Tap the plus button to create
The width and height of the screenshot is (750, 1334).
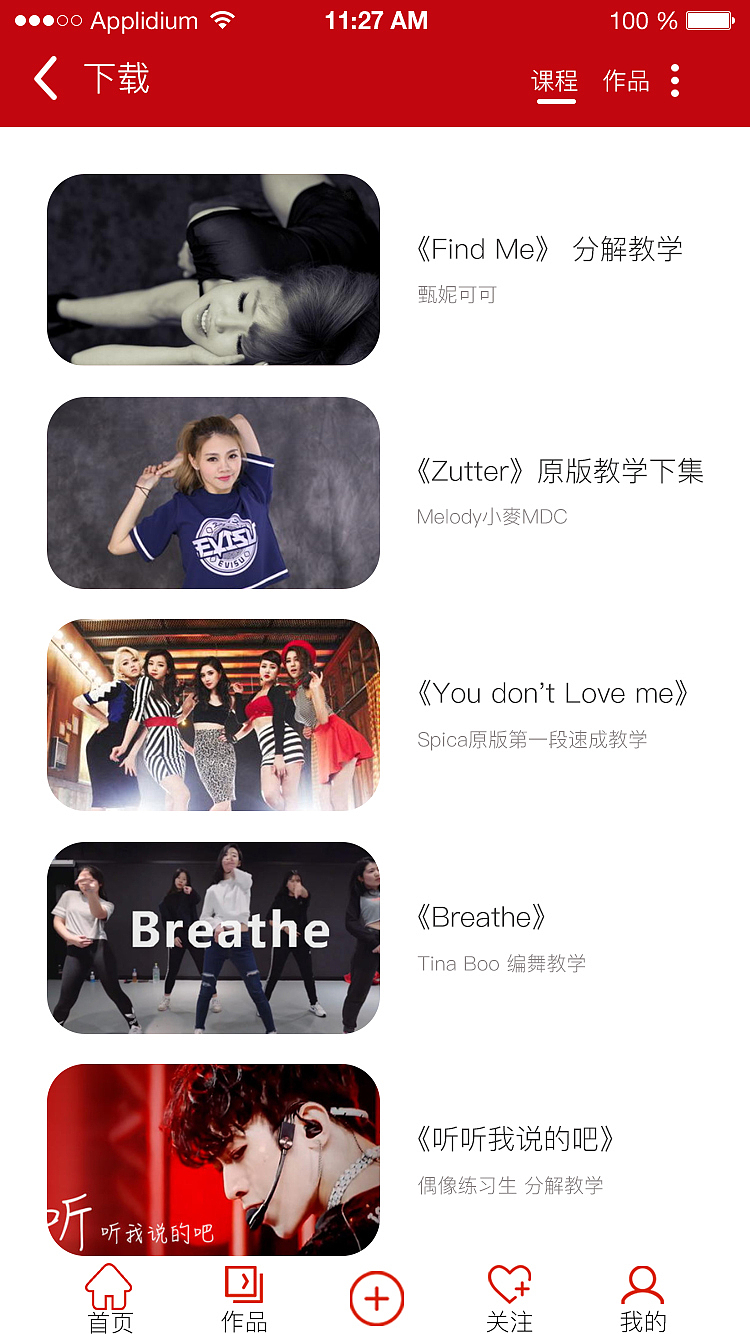377,1298
